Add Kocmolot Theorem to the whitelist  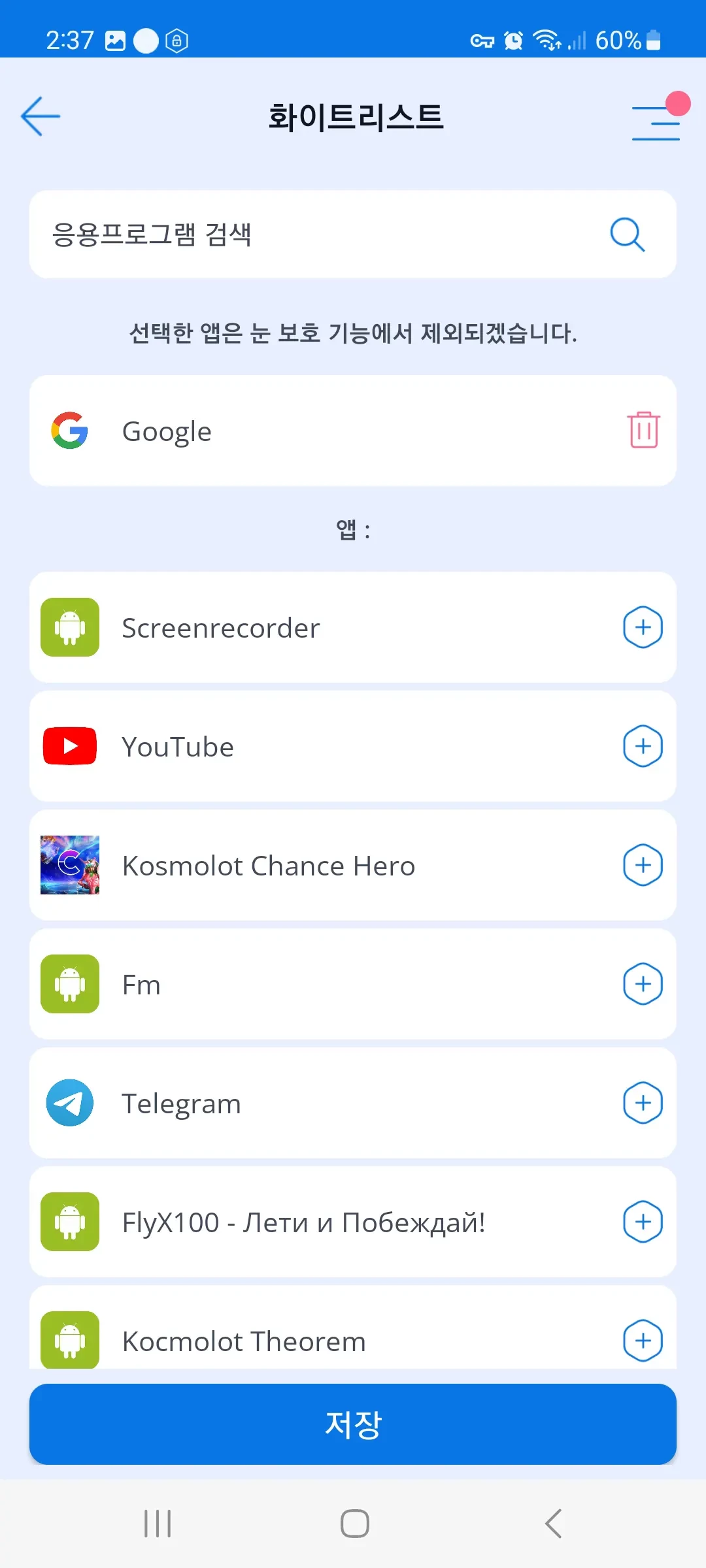(643, 1341)
